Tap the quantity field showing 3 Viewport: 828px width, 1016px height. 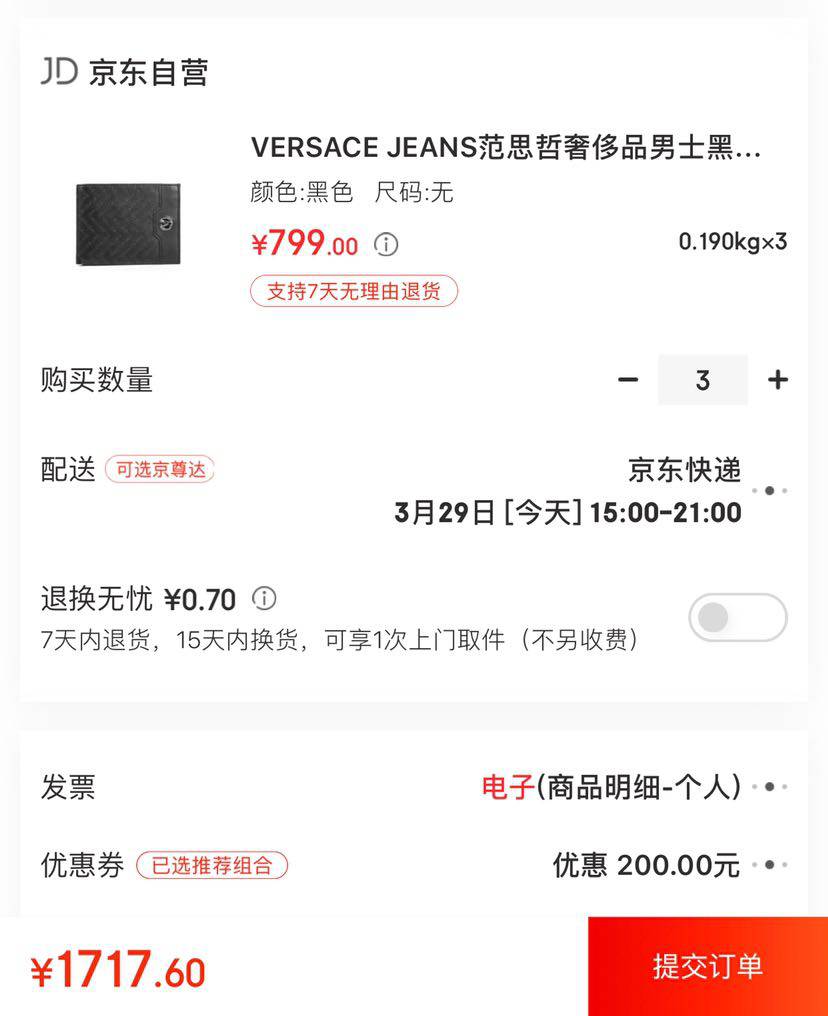tap(702, 380)
